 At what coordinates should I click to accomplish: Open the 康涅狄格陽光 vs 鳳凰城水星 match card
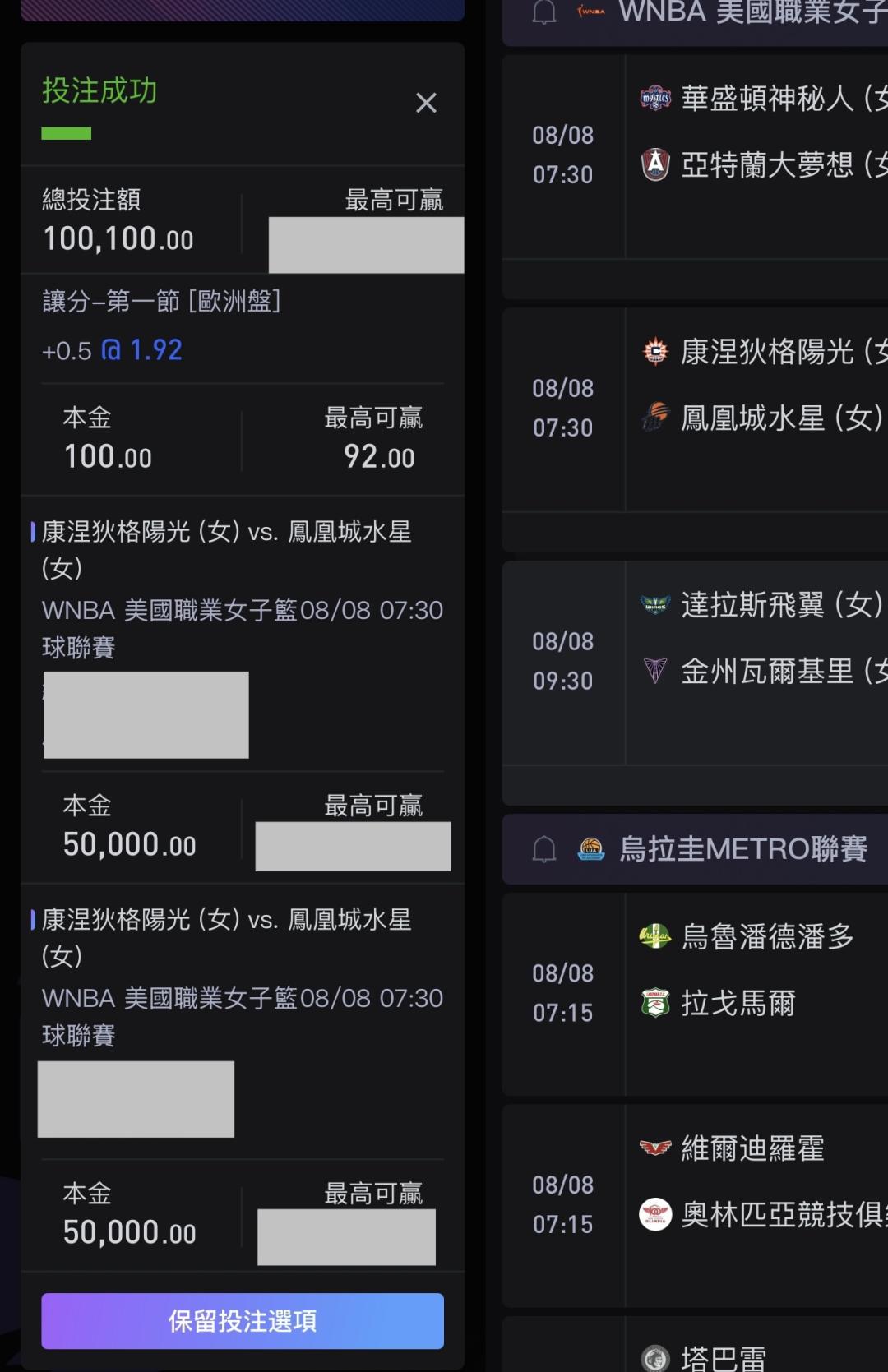click(696, 409)
